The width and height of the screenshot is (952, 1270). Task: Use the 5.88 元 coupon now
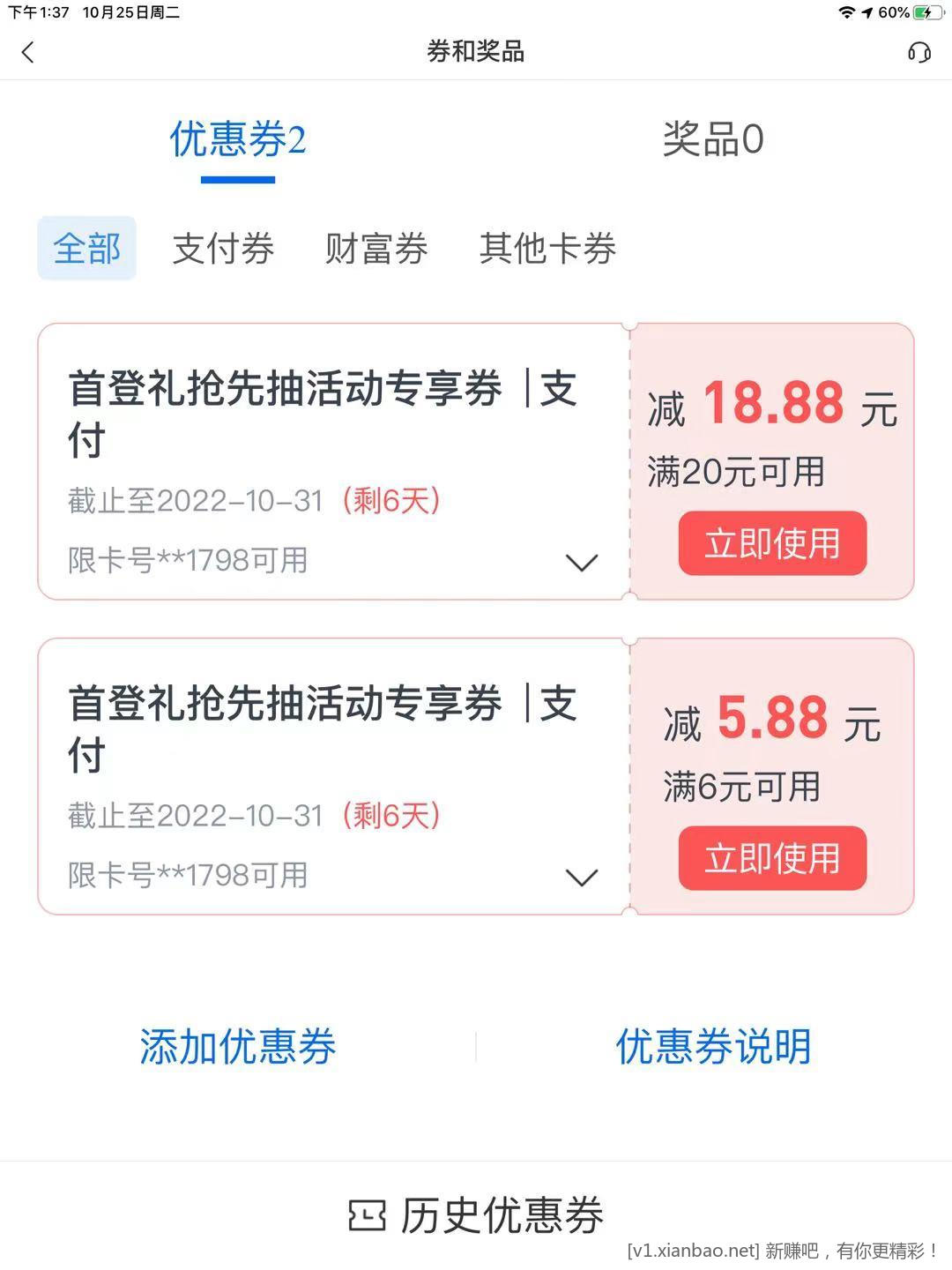click(772, 858)
